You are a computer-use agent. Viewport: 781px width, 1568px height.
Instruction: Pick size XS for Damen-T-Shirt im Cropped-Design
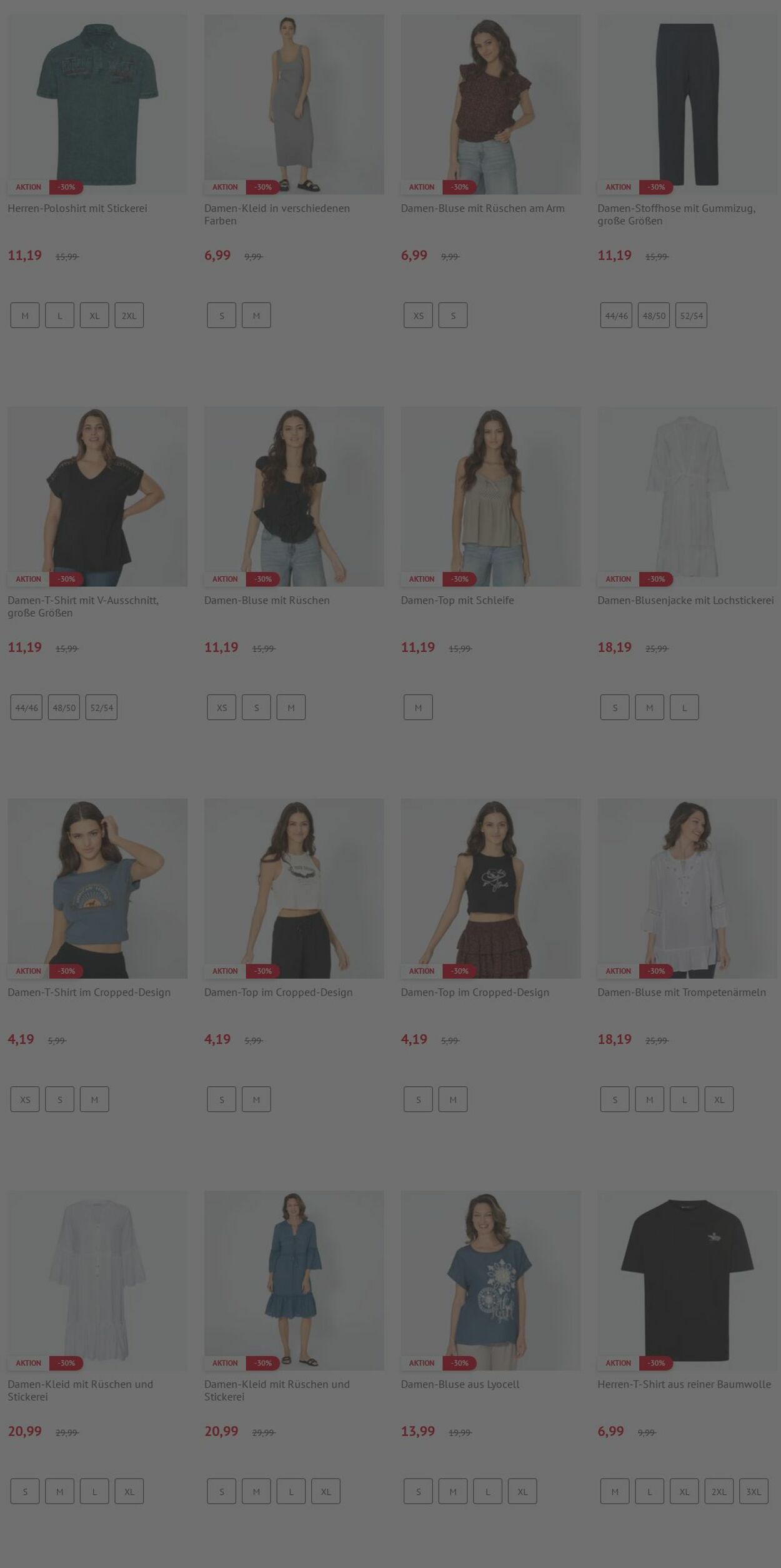click(x=25, y=1099)
